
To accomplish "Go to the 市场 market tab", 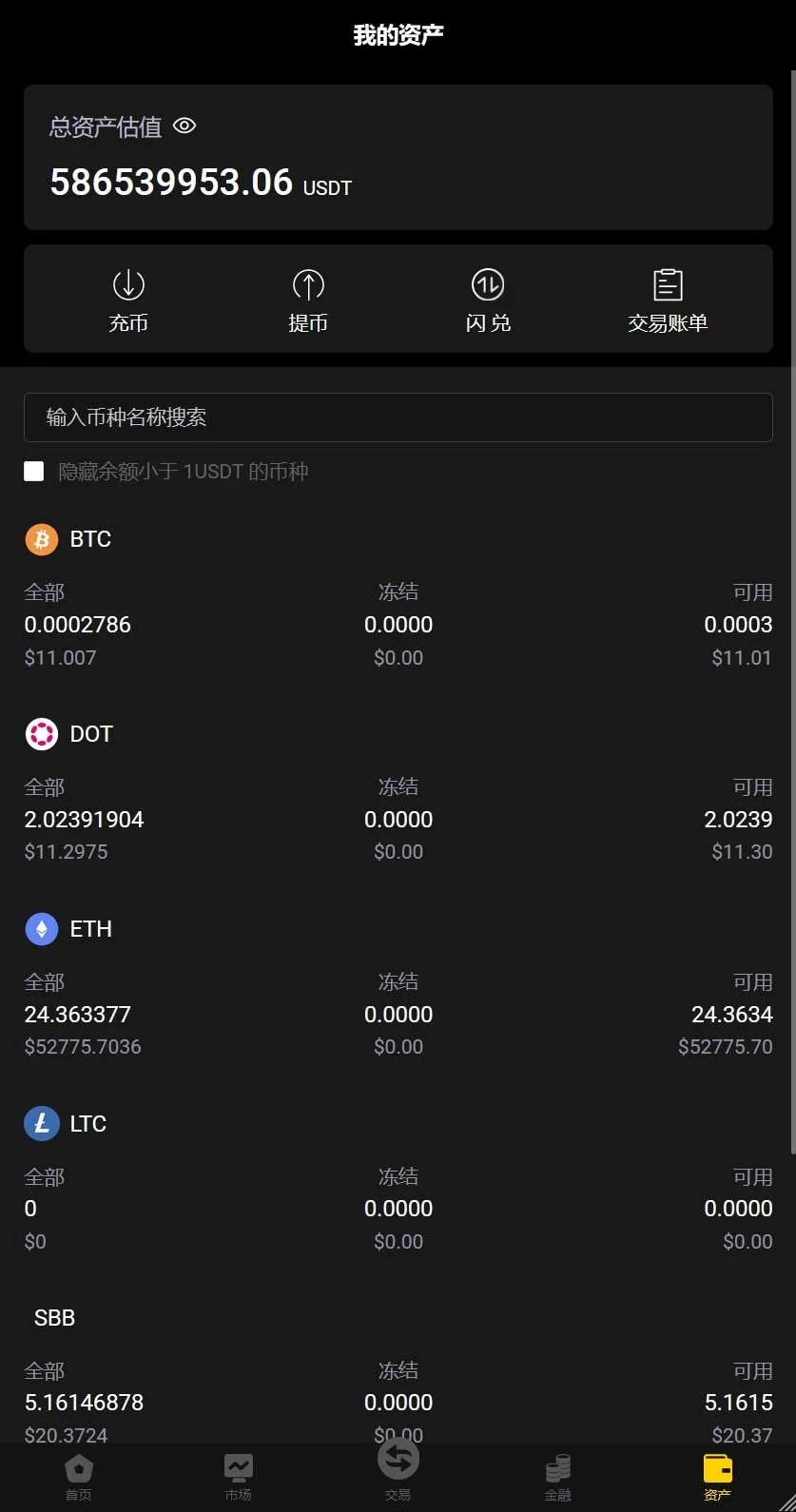I will pyautogui.click(x=239, y=1478).
